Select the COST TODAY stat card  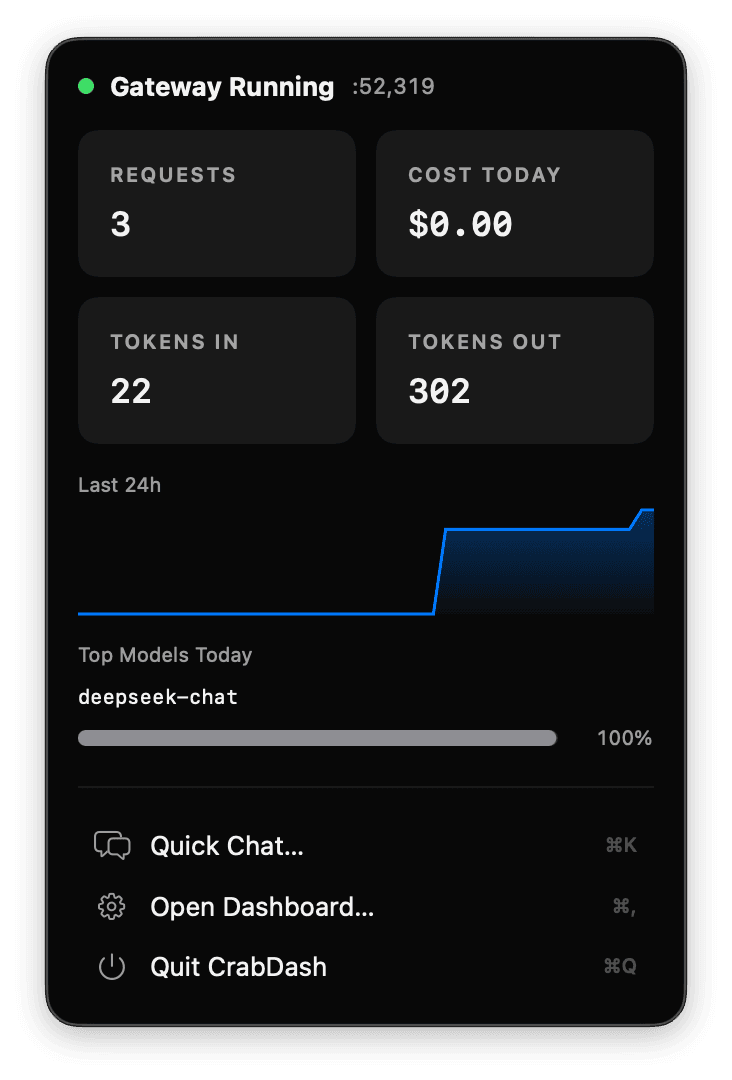tap(514, 203)
